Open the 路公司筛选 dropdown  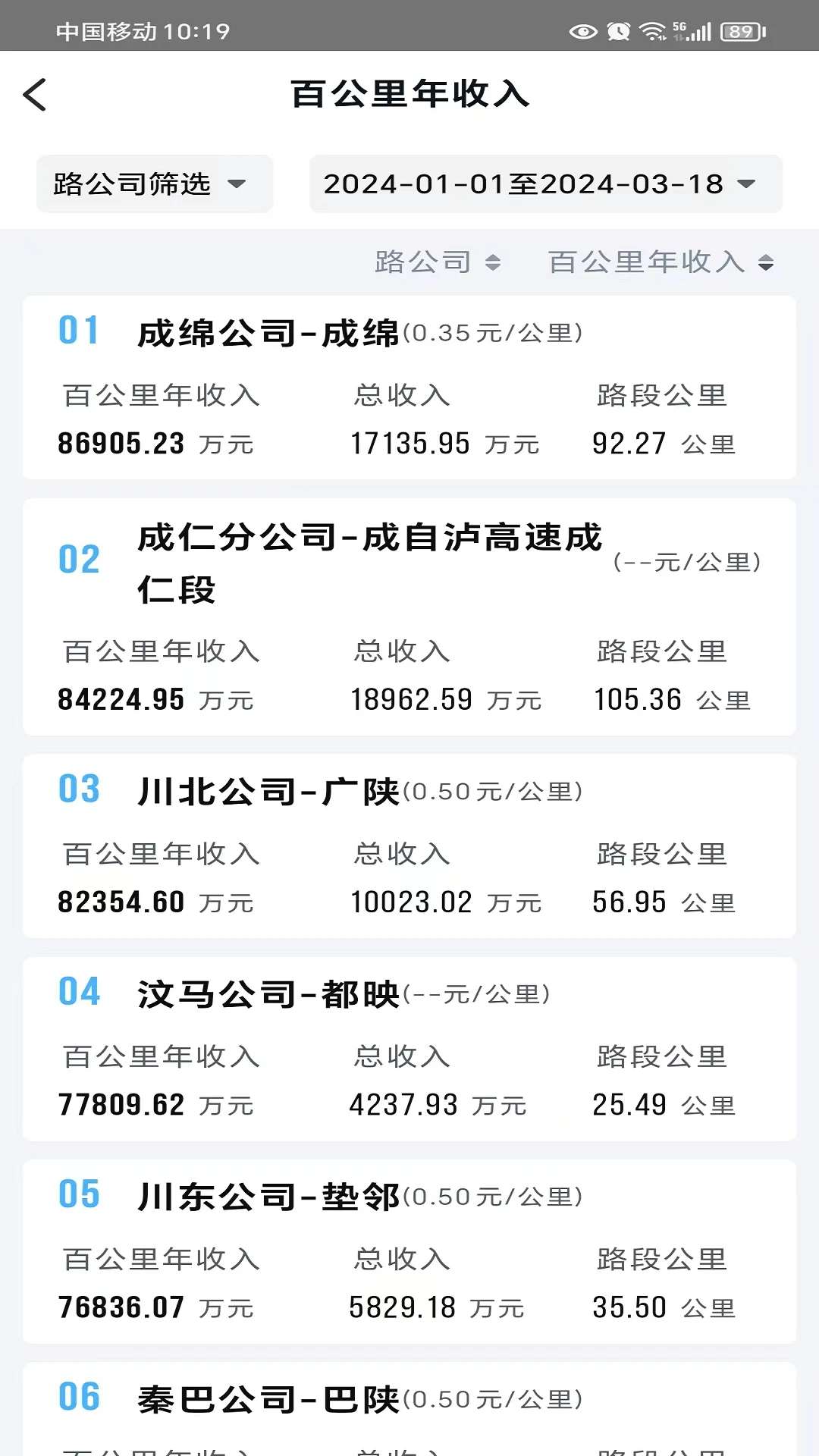(154, 184)
